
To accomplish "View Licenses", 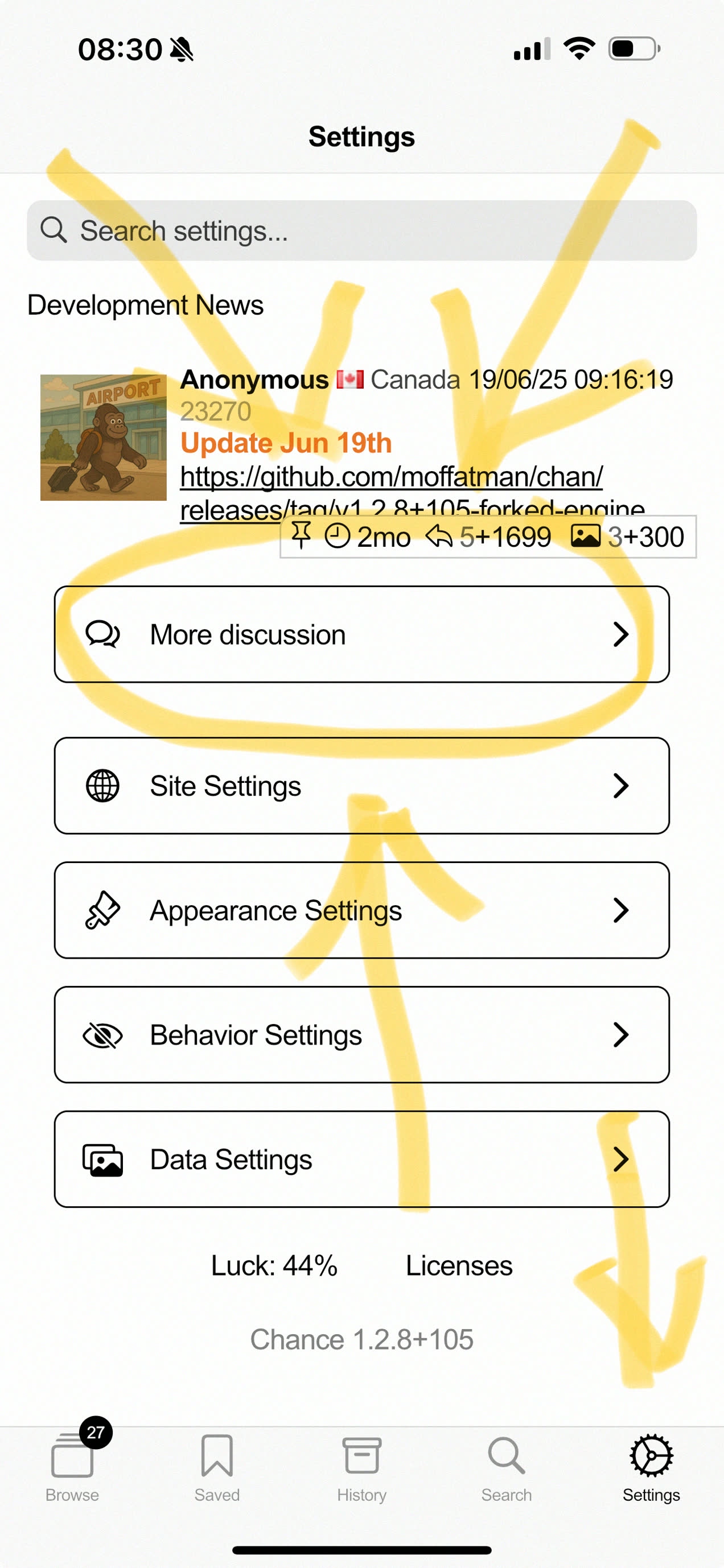I will point(459,1265).
